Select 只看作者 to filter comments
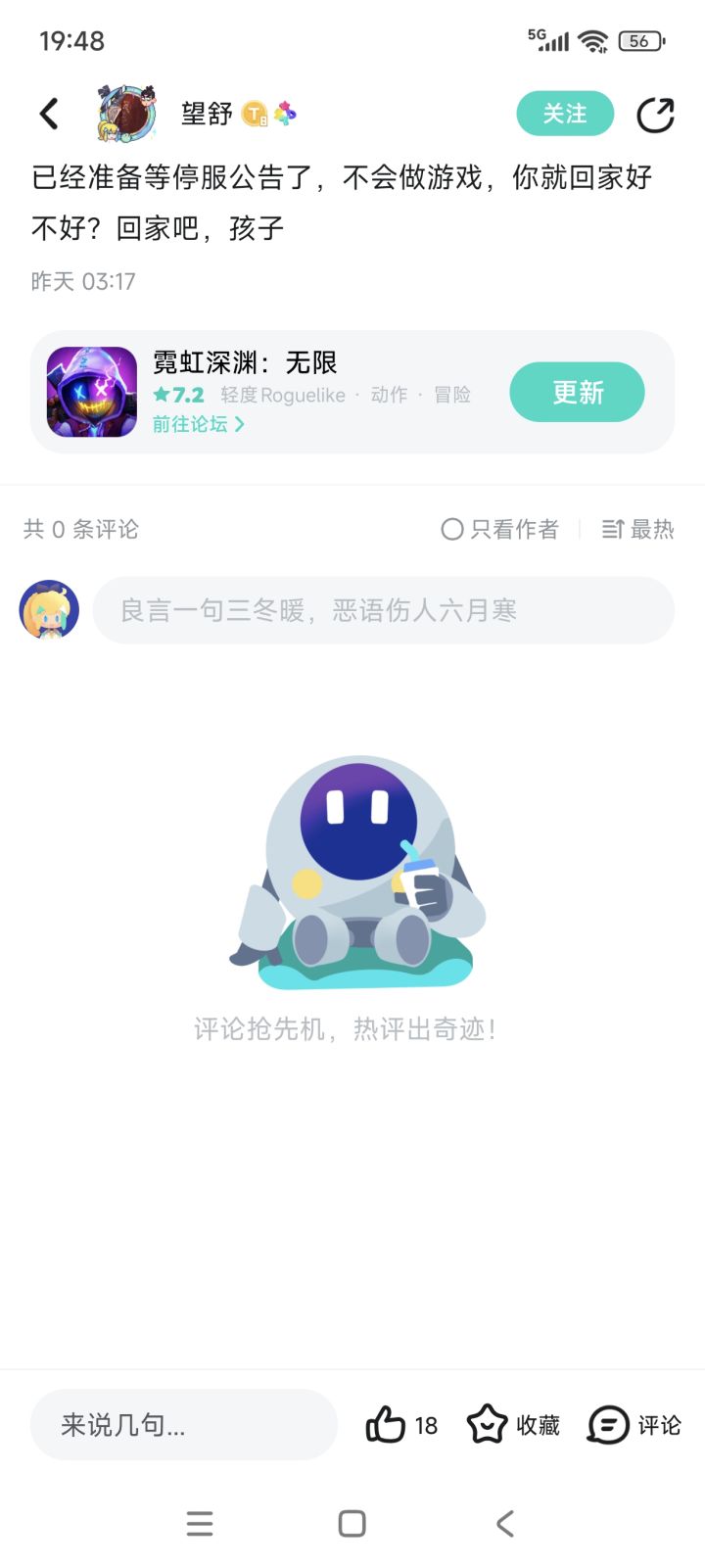Viewport: 705px width, 1568px height. pos(499,530)
